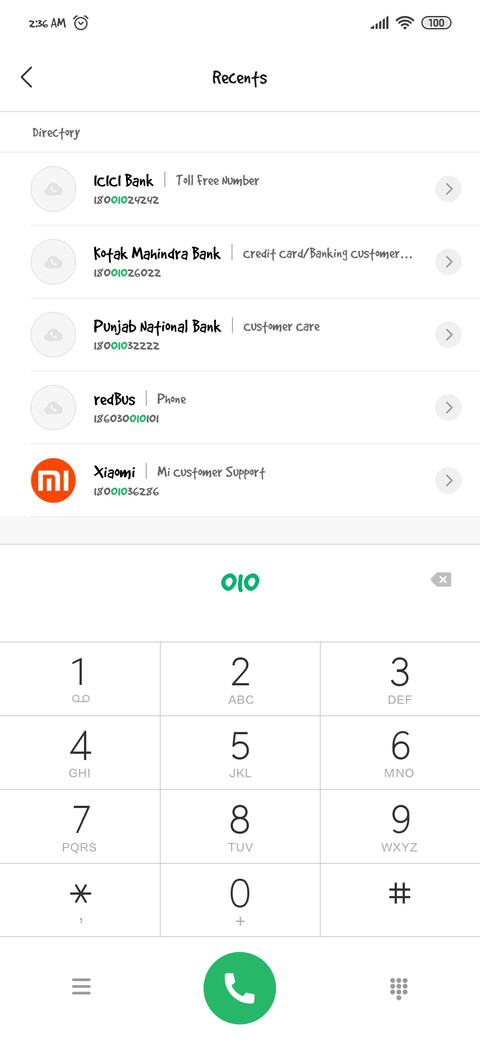The height and width of the screenshot is (1040, 480).
Task: Dial the digit 9 key
Action: pyautogui.click(x=400, y=826)
